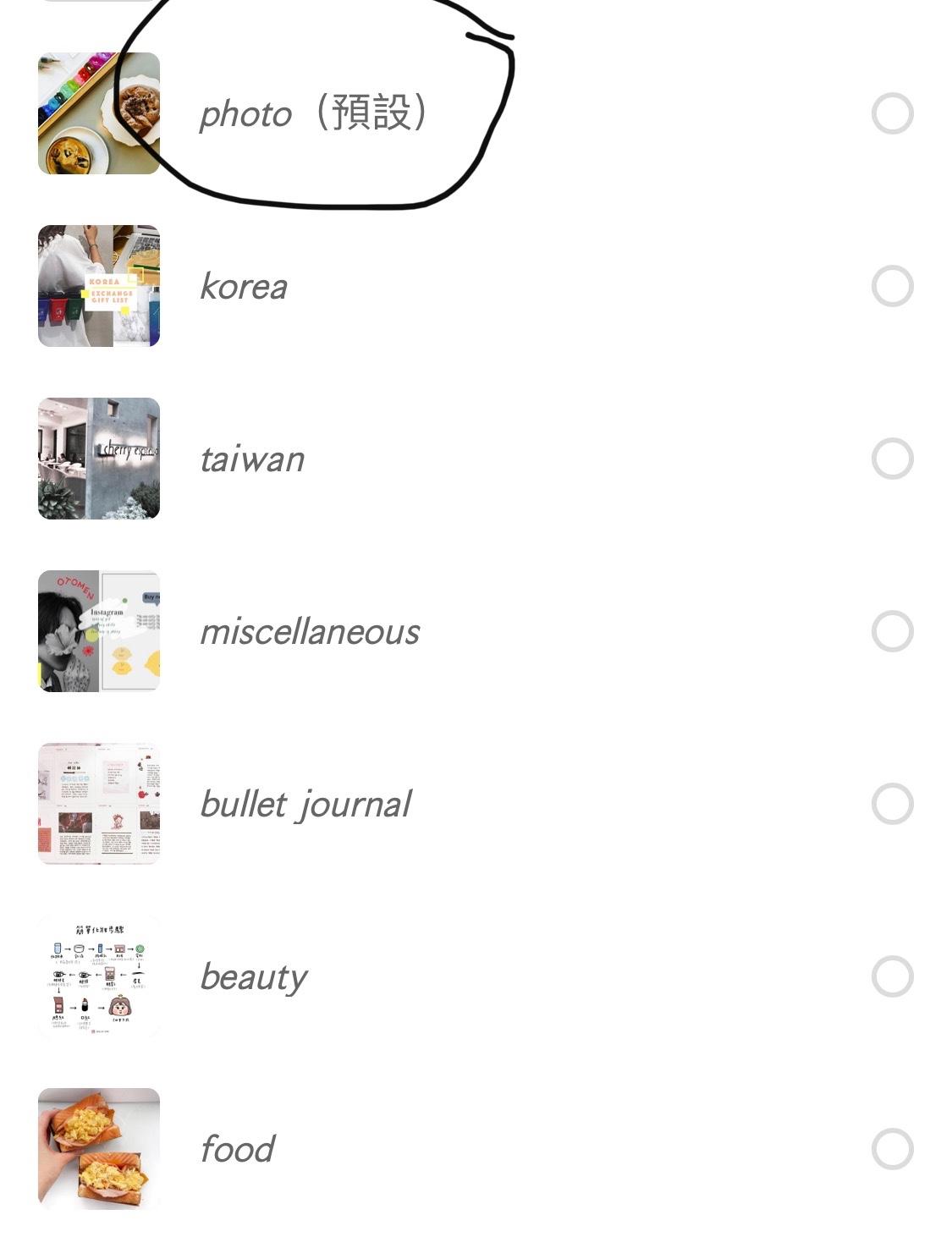Pick the food collection

point(892,1150)
